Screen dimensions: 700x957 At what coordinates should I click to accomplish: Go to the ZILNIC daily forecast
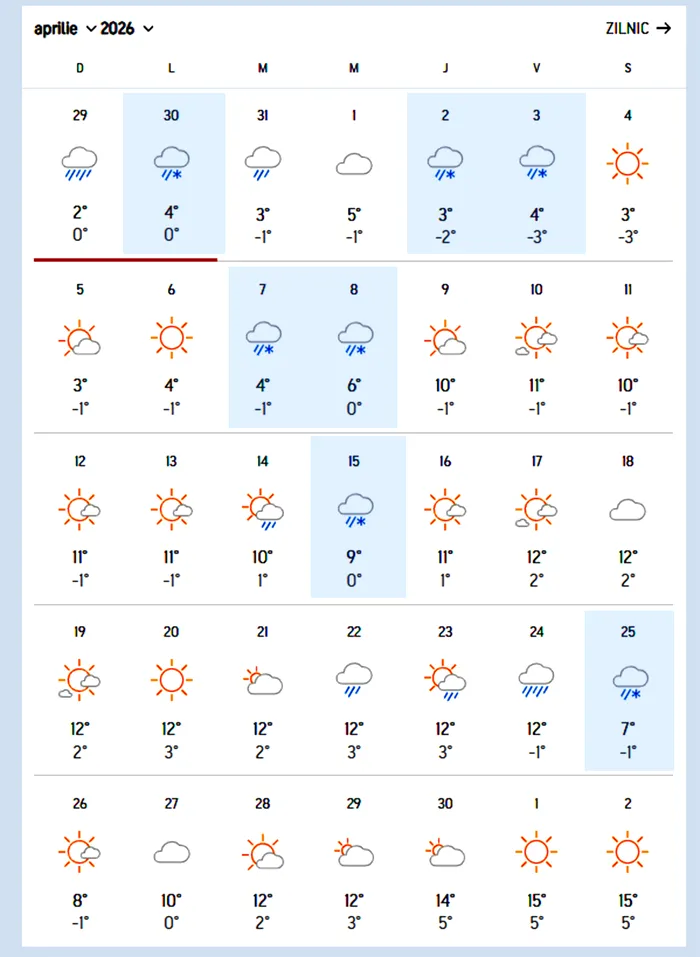638,28
